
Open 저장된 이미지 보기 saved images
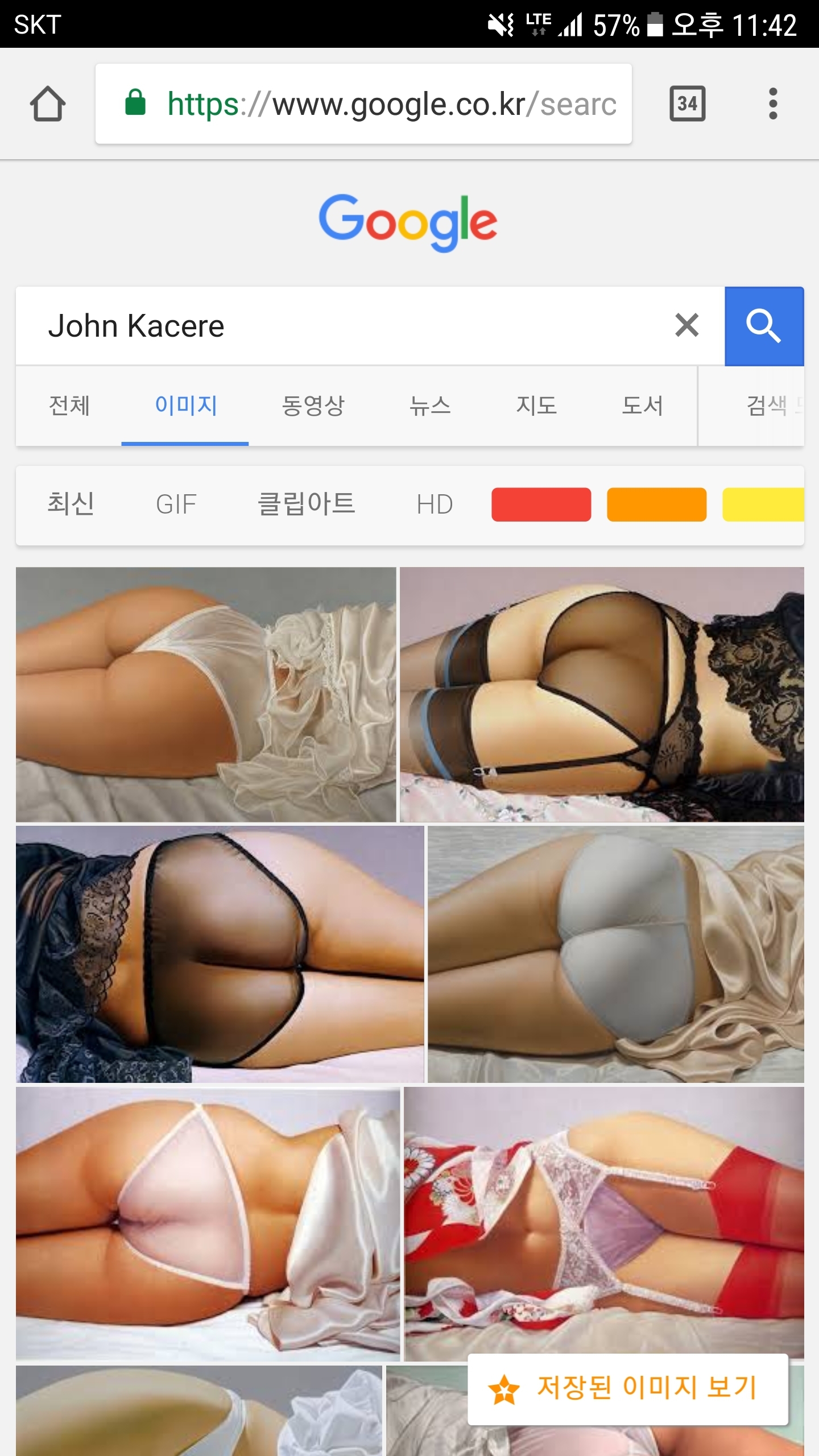627,1388
